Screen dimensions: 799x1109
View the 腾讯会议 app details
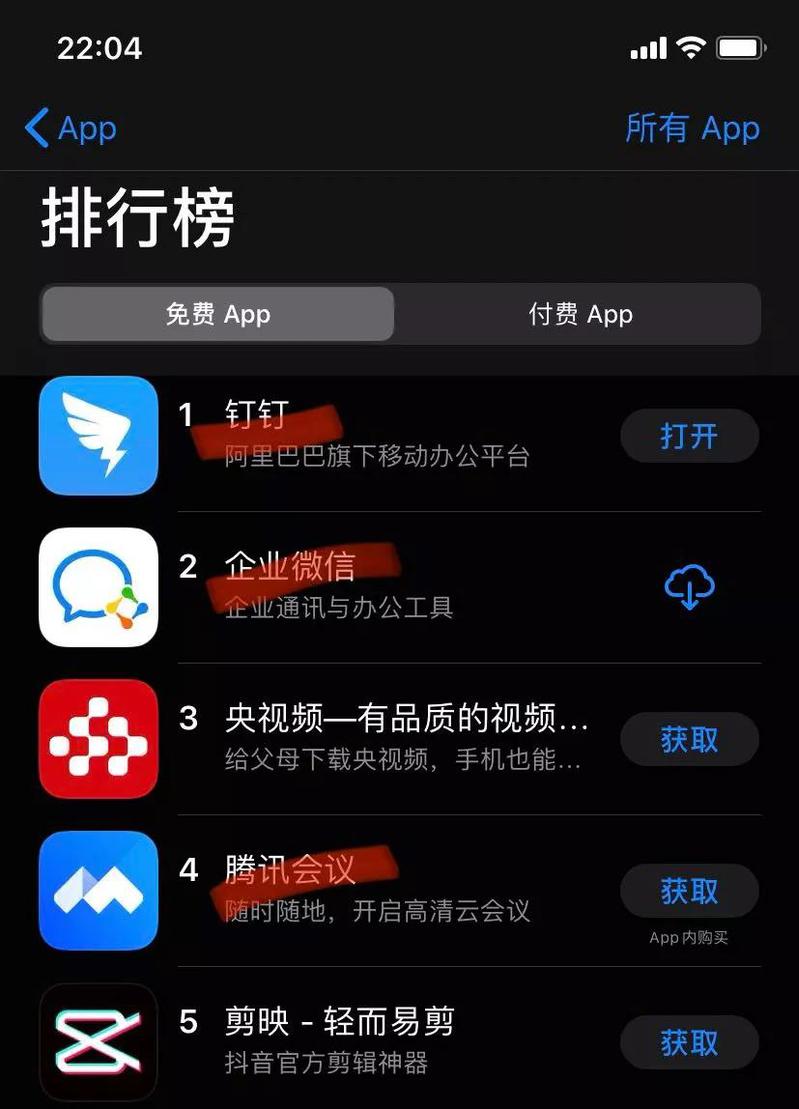pos(380,889)
